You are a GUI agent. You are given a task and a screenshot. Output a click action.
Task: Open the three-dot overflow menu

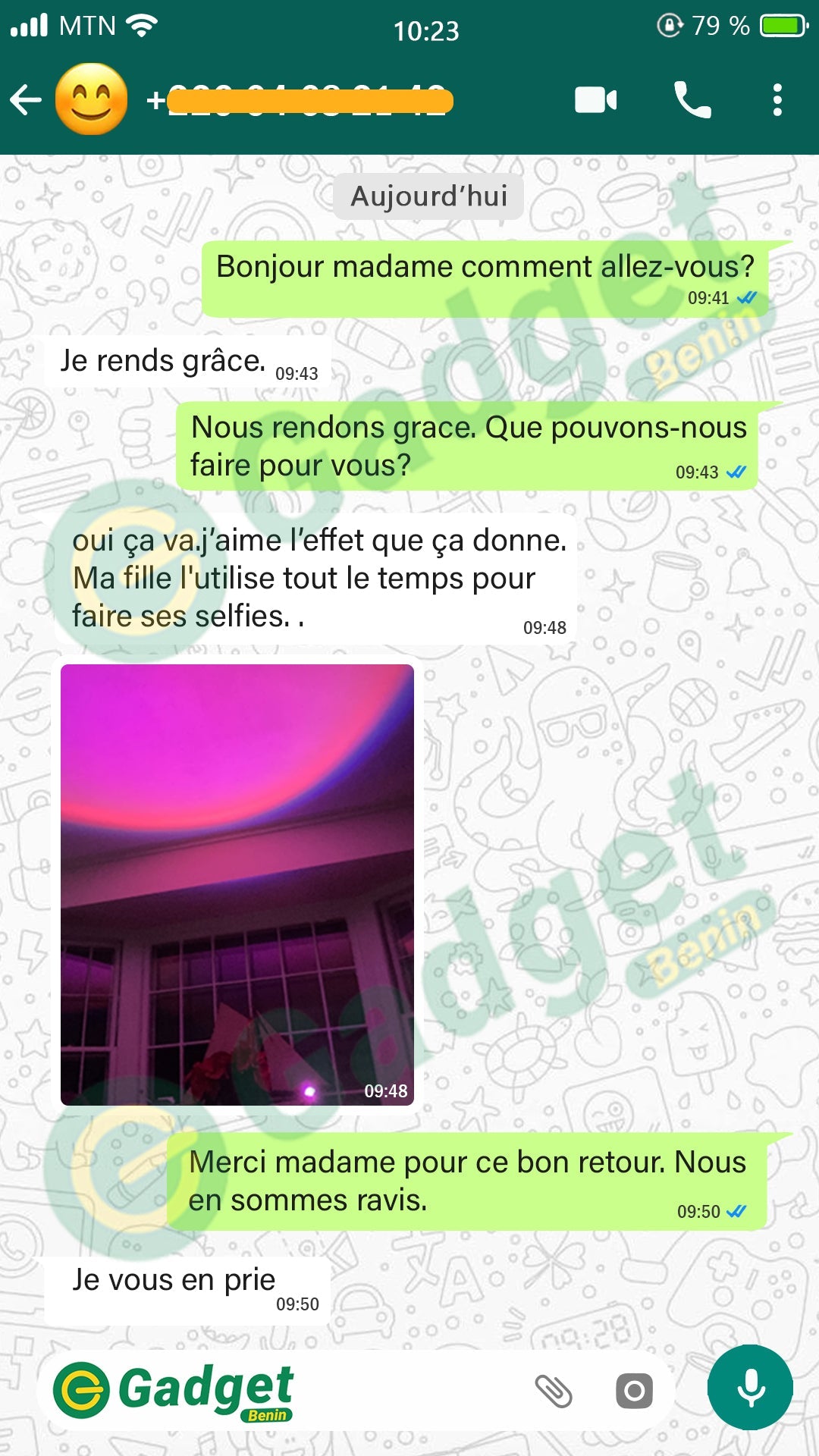click(777, 100)
